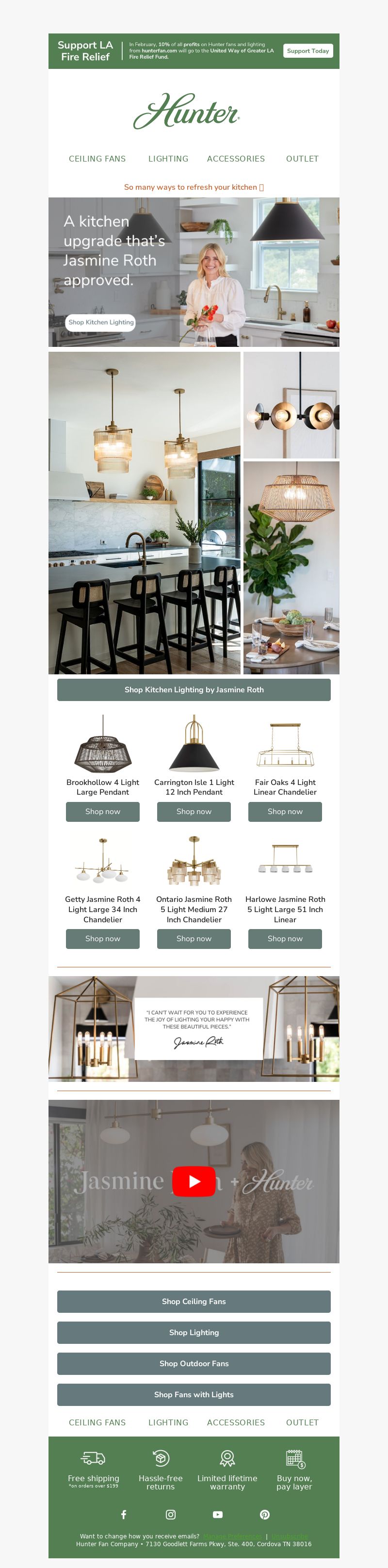
Task: Shop now for Getty Jasmine Roth Chandelier
Action: tap(103, 939)
